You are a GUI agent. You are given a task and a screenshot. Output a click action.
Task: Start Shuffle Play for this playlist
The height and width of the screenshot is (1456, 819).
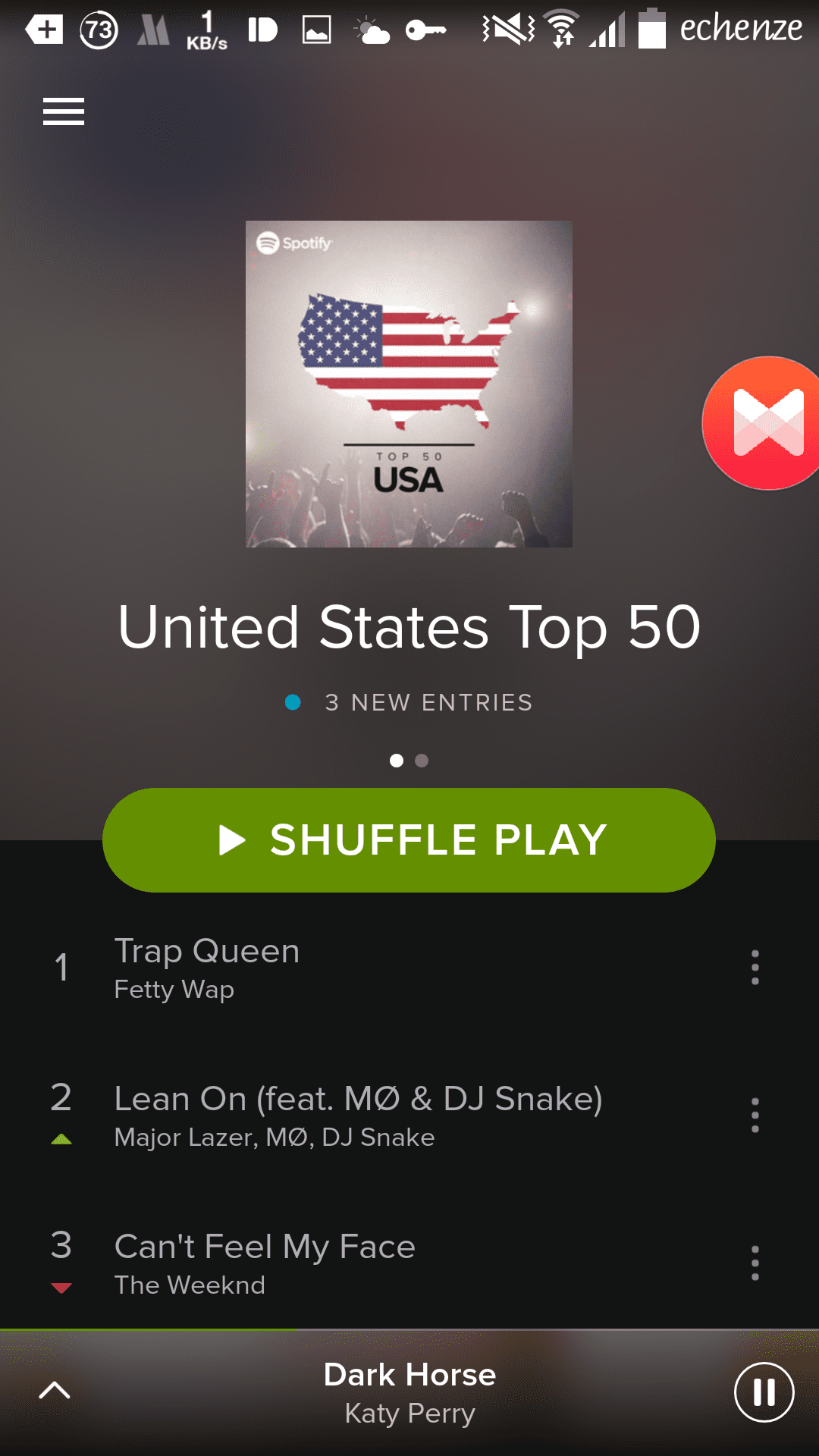(409, 839)
